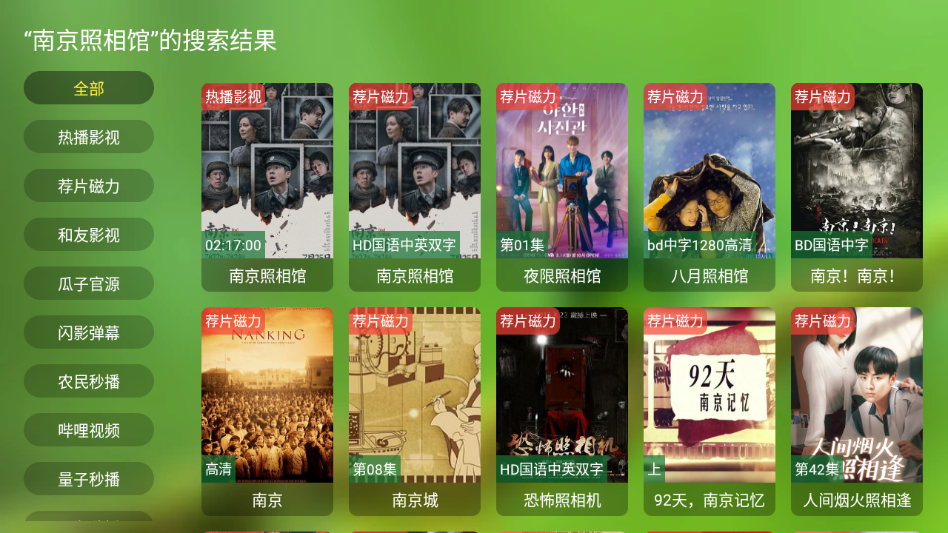Open 南京！南京！ movie card
The height and width of the screenshot is (533, 948).
tap(856, 187)
